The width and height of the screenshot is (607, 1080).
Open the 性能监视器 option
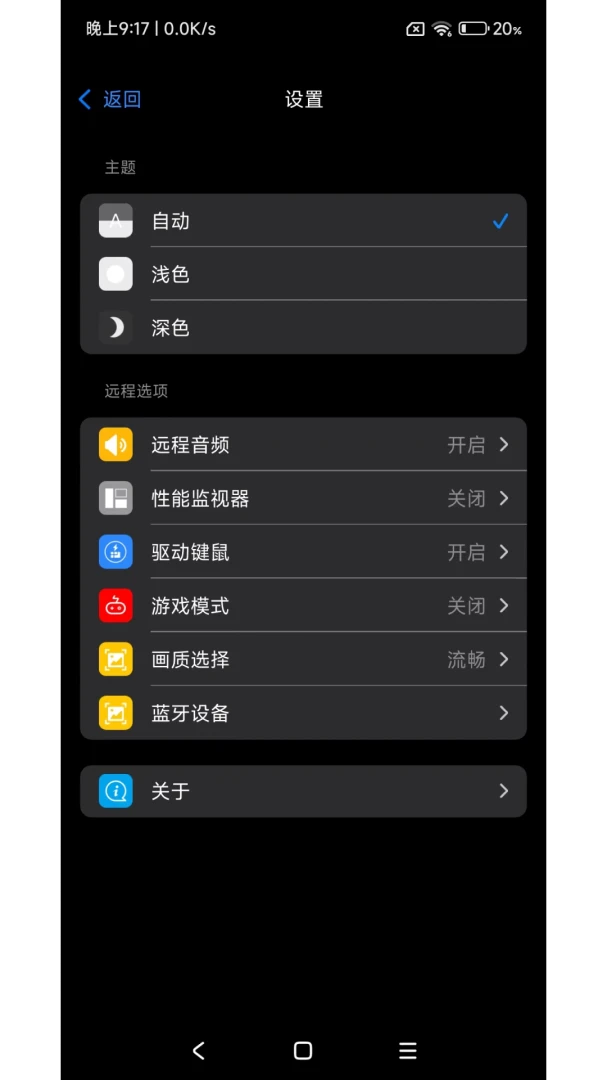pos(302,498)
